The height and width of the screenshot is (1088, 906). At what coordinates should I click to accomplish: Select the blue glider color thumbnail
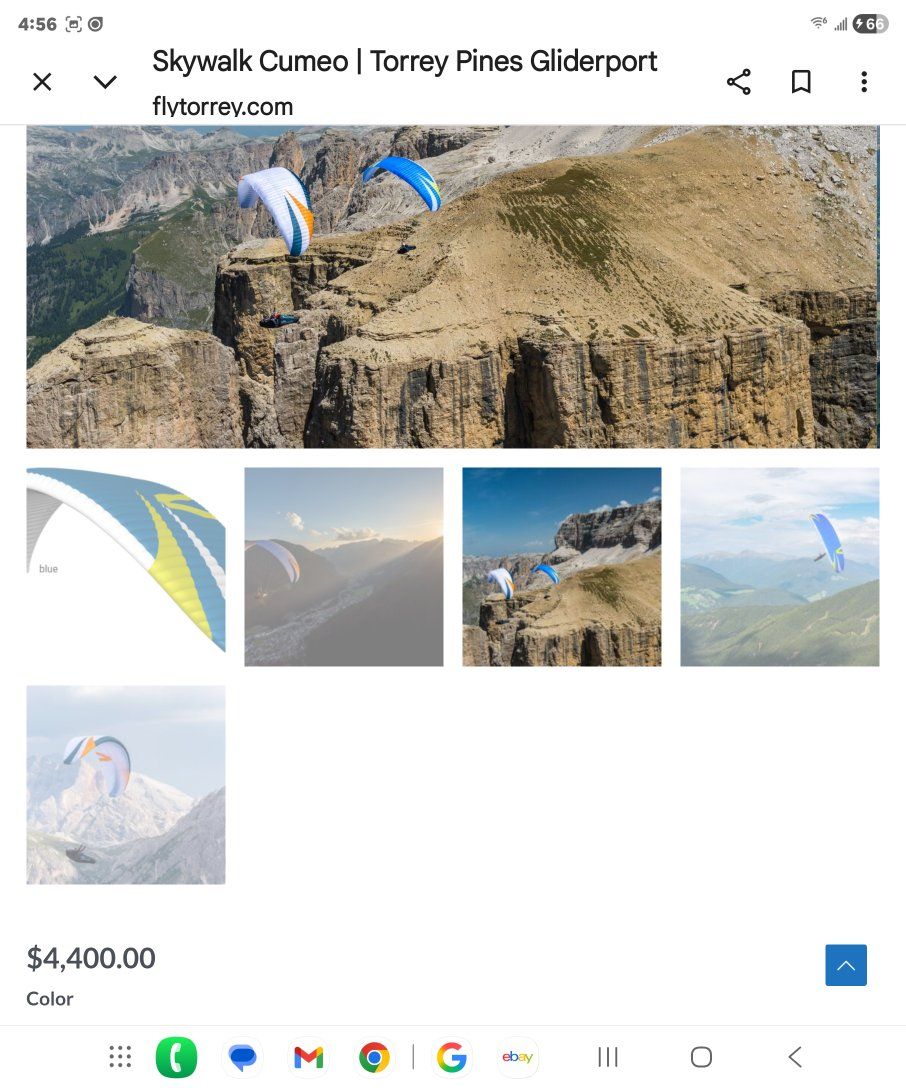pyautogui.click(x=126, y=566)
